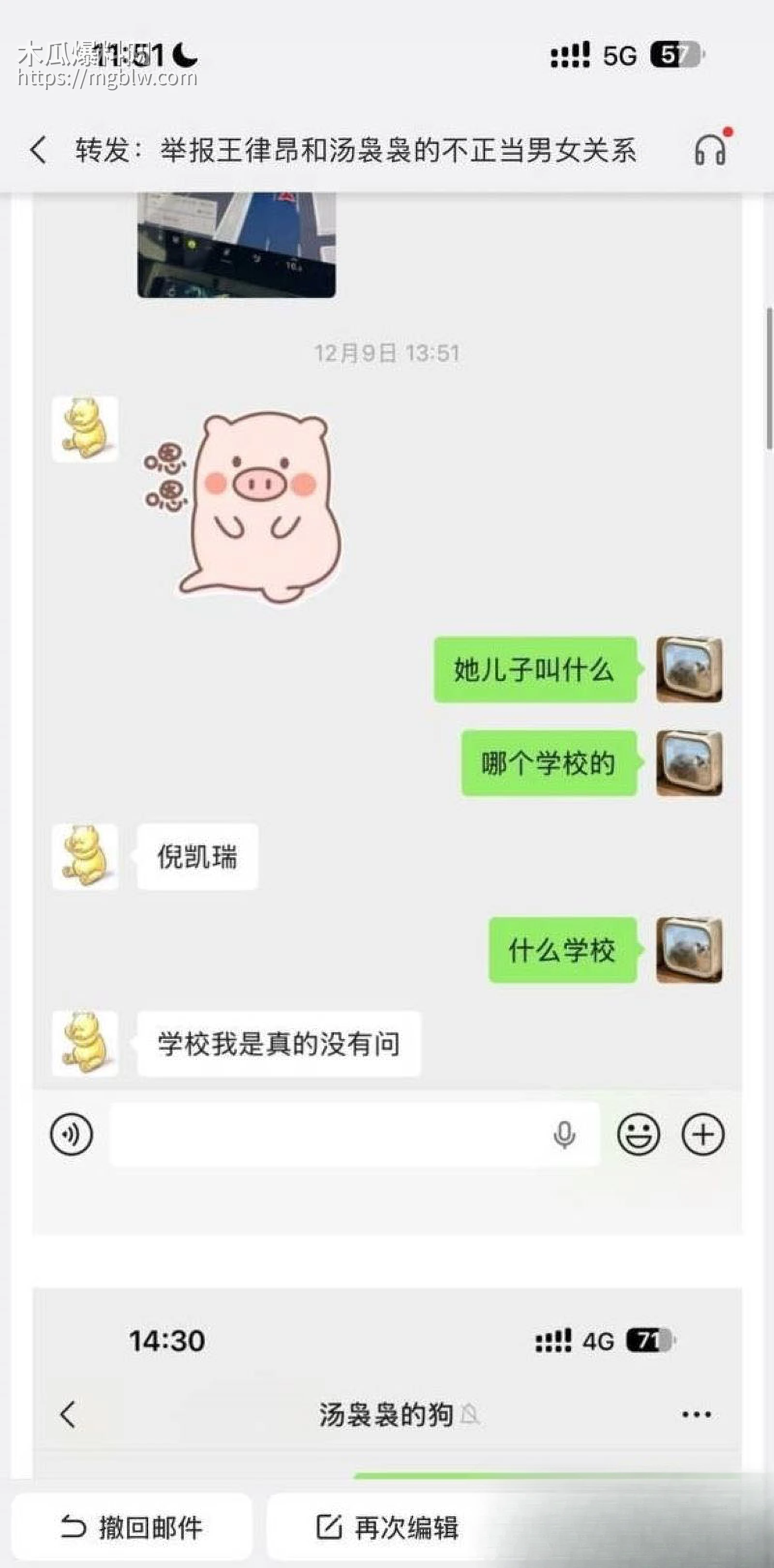Image resolution: width=774 pixels, height=1568 pixels.
Task: Tap the 12月9日 13:51 timestamp
Action: pyautogui.click(x=387, y=350)
